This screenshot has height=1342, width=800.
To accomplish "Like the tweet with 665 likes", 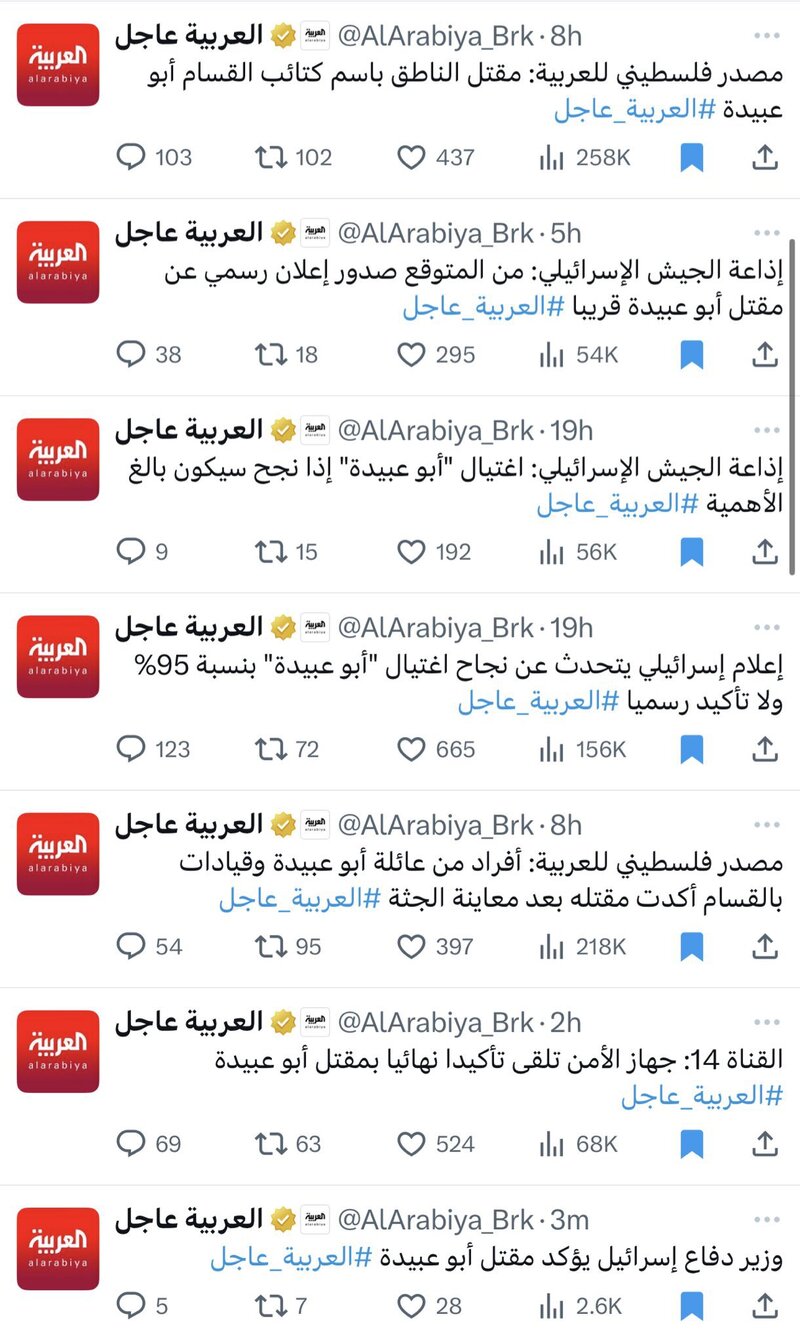I will click(x=412, y=749).
